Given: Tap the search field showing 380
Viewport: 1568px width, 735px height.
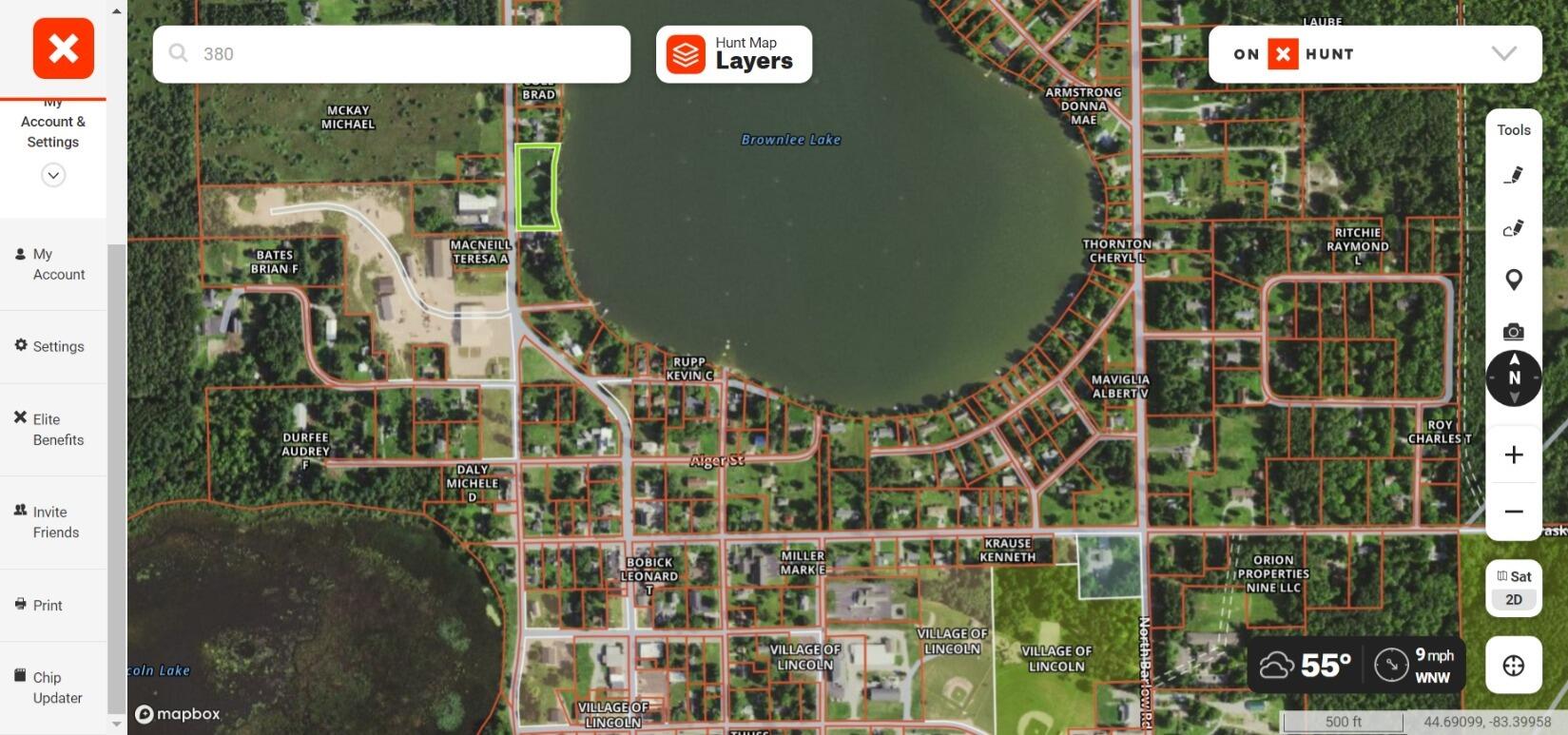Looking at the screenshot, I should click(x=399, y=54).
